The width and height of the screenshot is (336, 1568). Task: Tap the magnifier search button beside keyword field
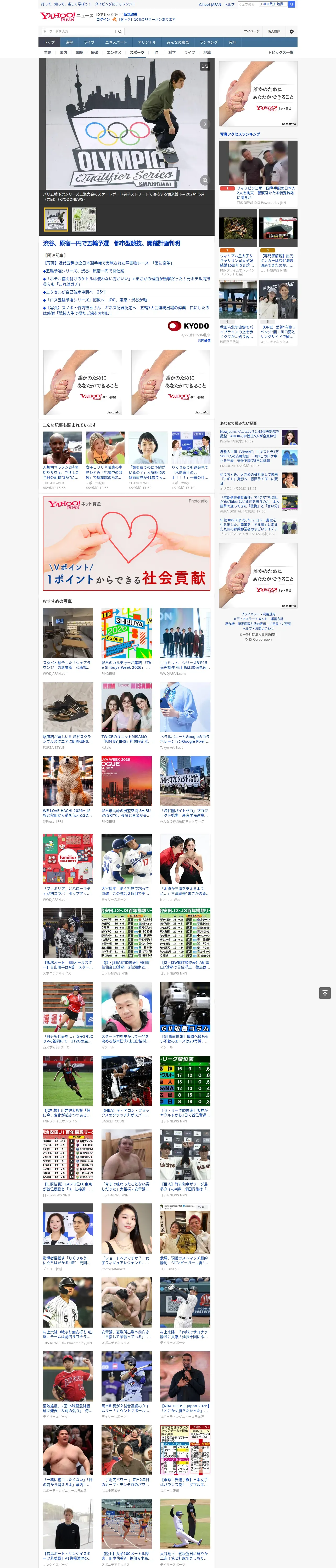120,31
